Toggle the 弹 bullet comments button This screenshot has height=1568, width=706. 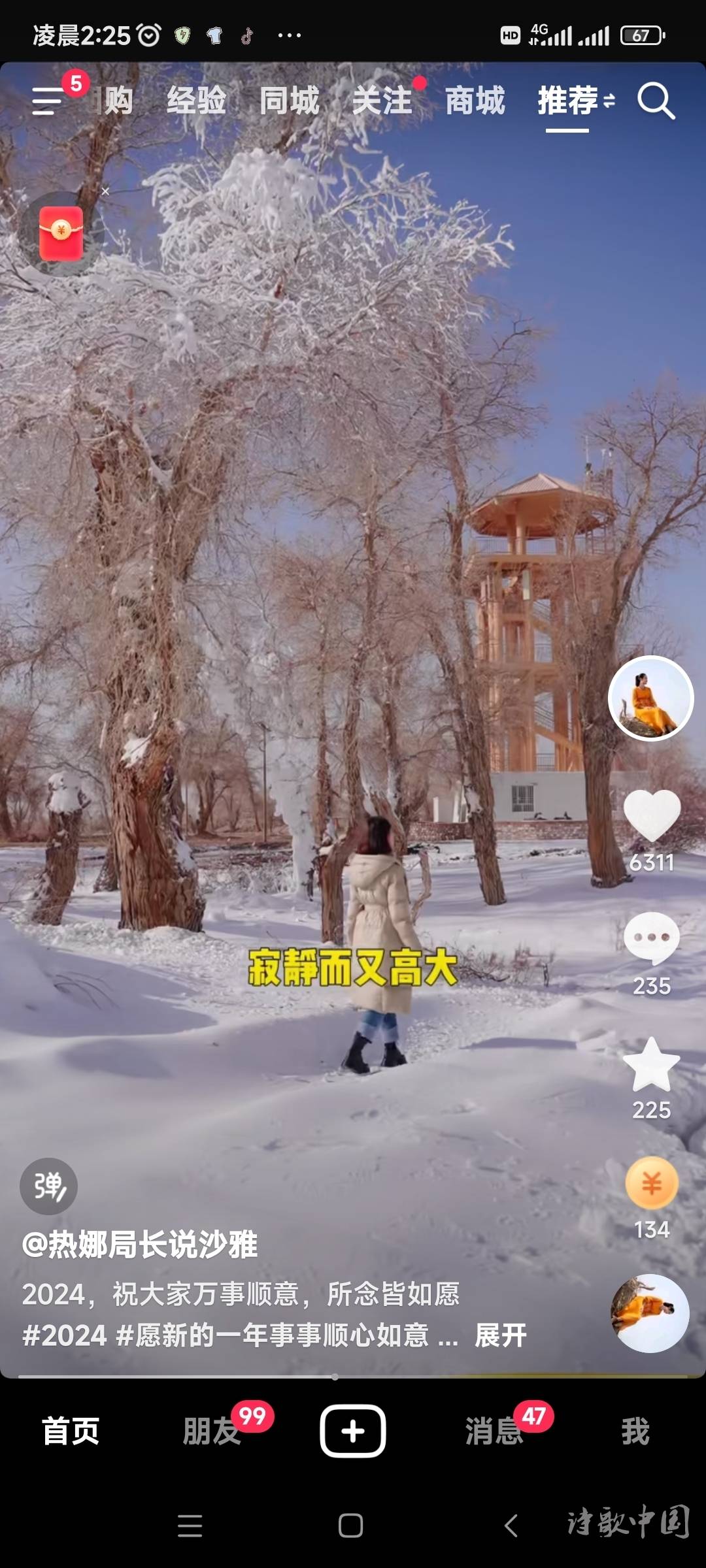click(48, 1186)
